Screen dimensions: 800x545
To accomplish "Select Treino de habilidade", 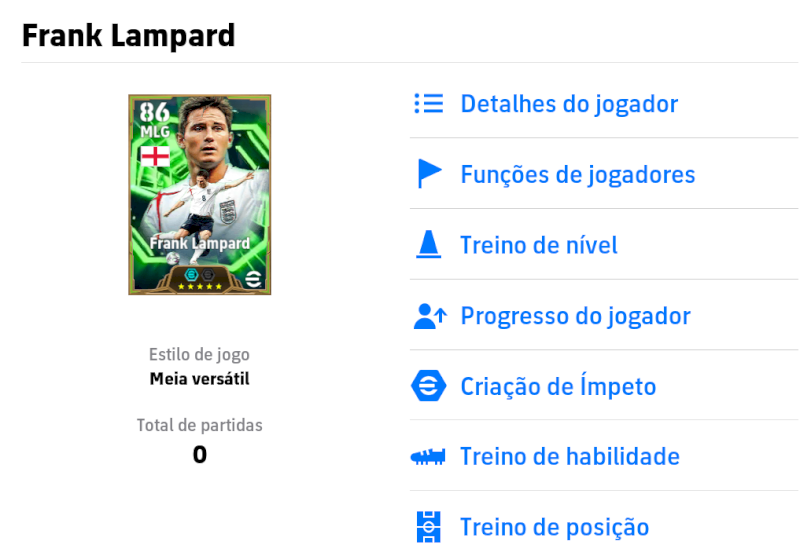I will pos(569,457).
